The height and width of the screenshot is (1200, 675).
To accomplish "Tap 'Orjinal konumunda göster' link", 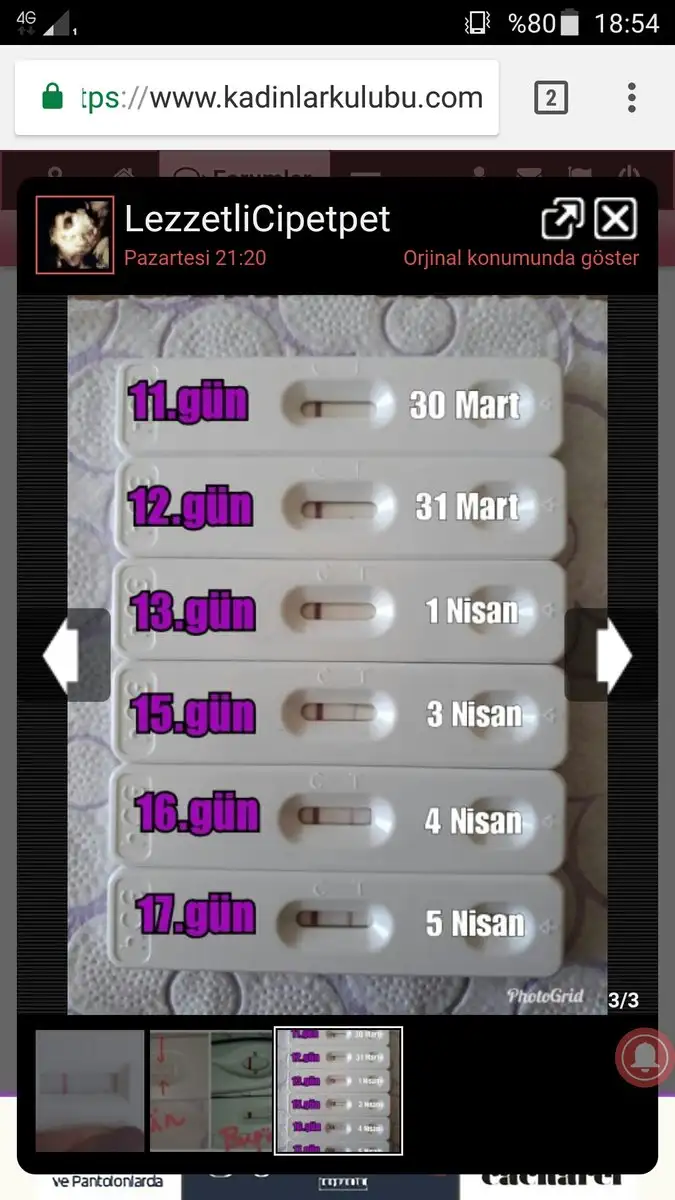I will [x=520, y=258].
